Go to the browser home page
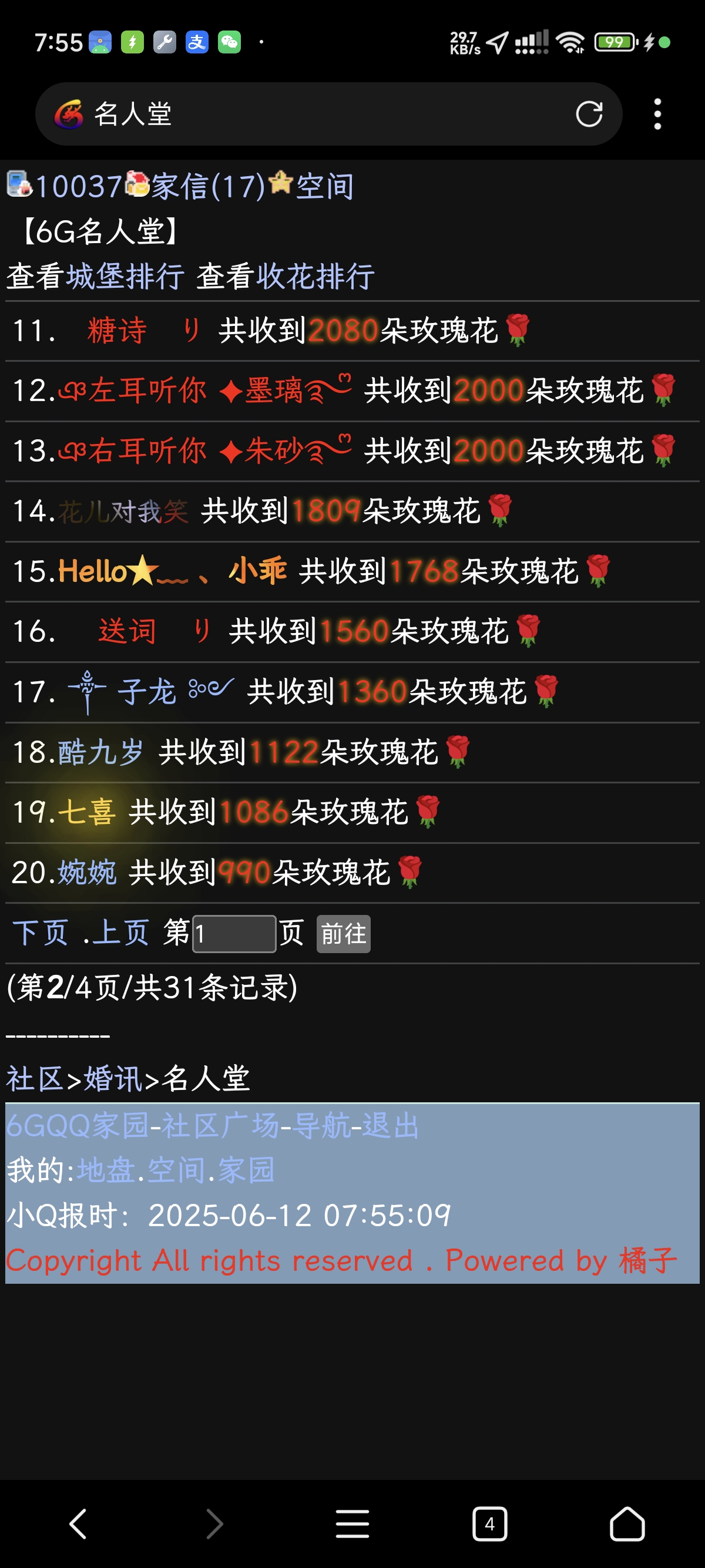 [x=627, y=1523]
